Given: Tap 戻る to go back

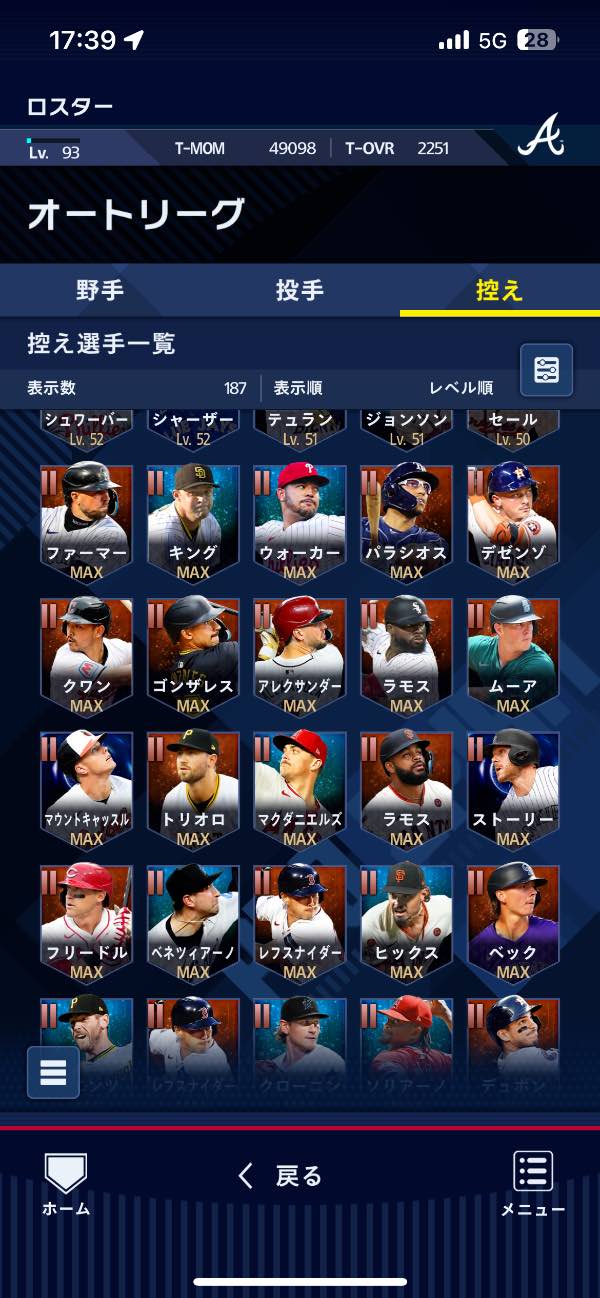Looking at the screenshot, I should click(281, 1176).
